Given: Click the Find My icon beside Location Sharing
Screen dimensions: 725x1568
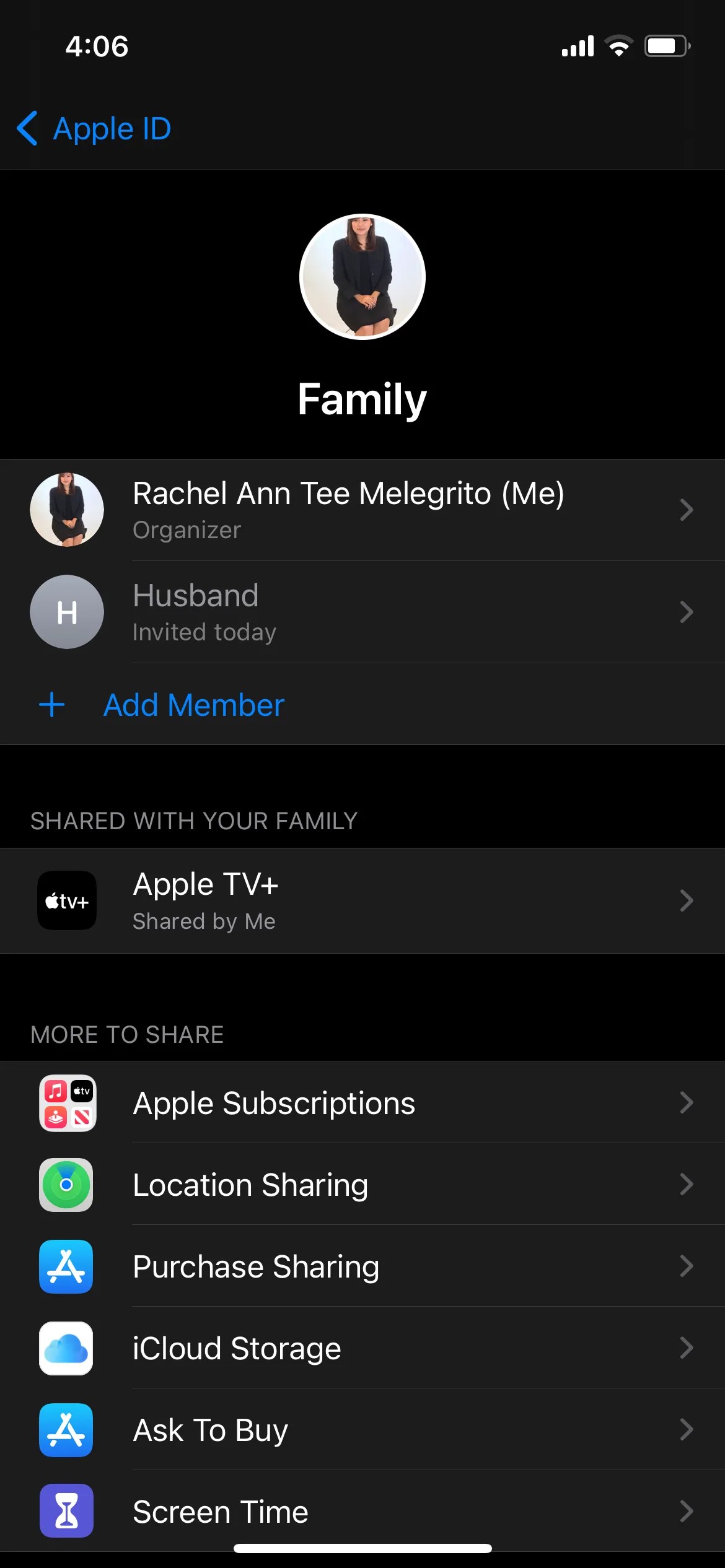Looking at the screenshot, I should pos(66,1185).
